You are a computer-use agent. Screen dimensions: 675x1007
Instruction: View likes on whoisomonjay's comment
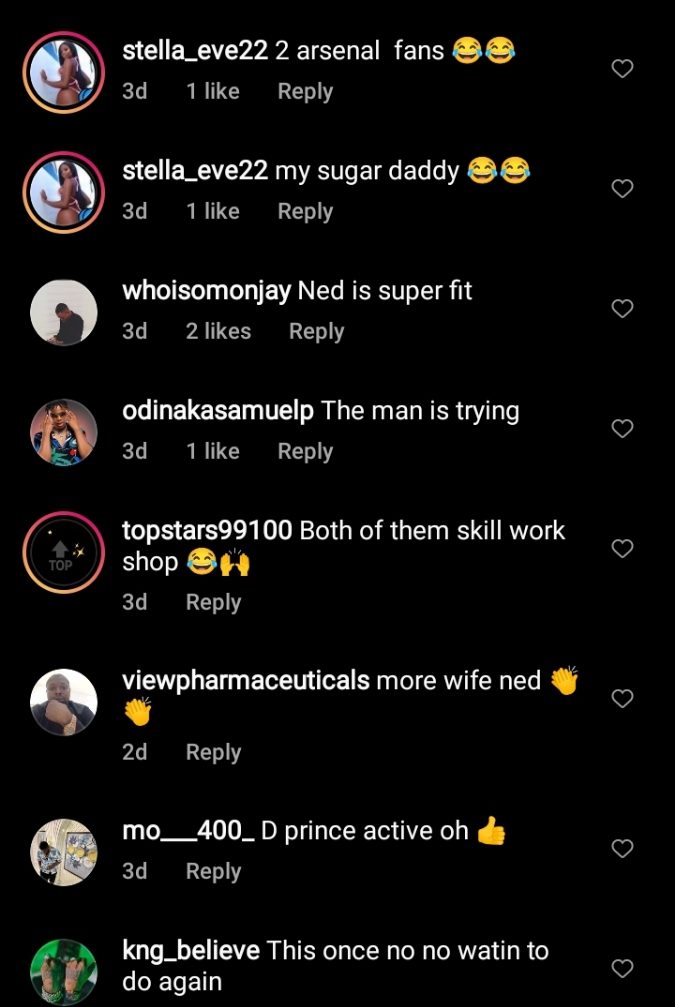tap(218, 332)
